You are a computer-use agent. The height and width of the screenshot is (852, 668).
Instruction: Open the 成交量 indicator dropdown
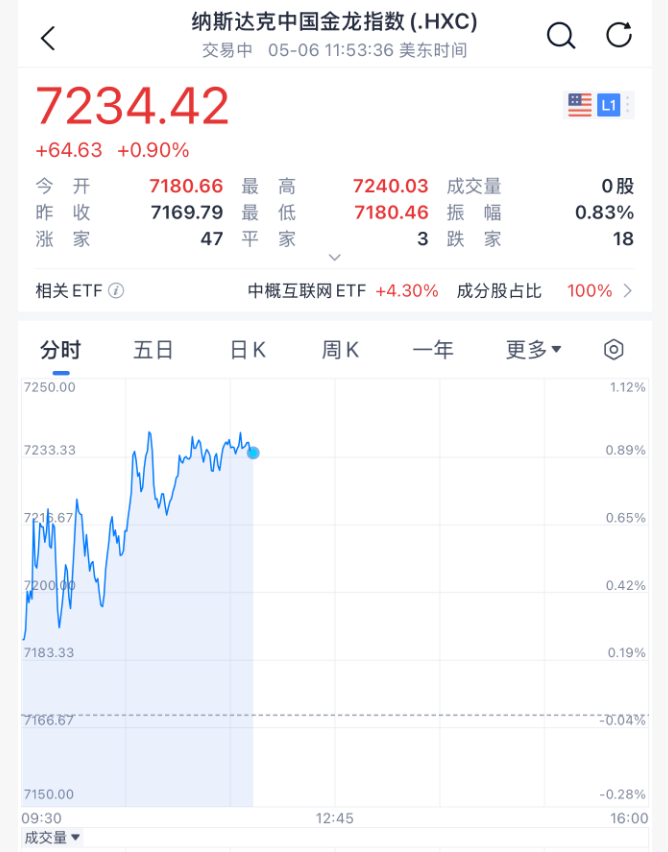(x=52, y=838)
